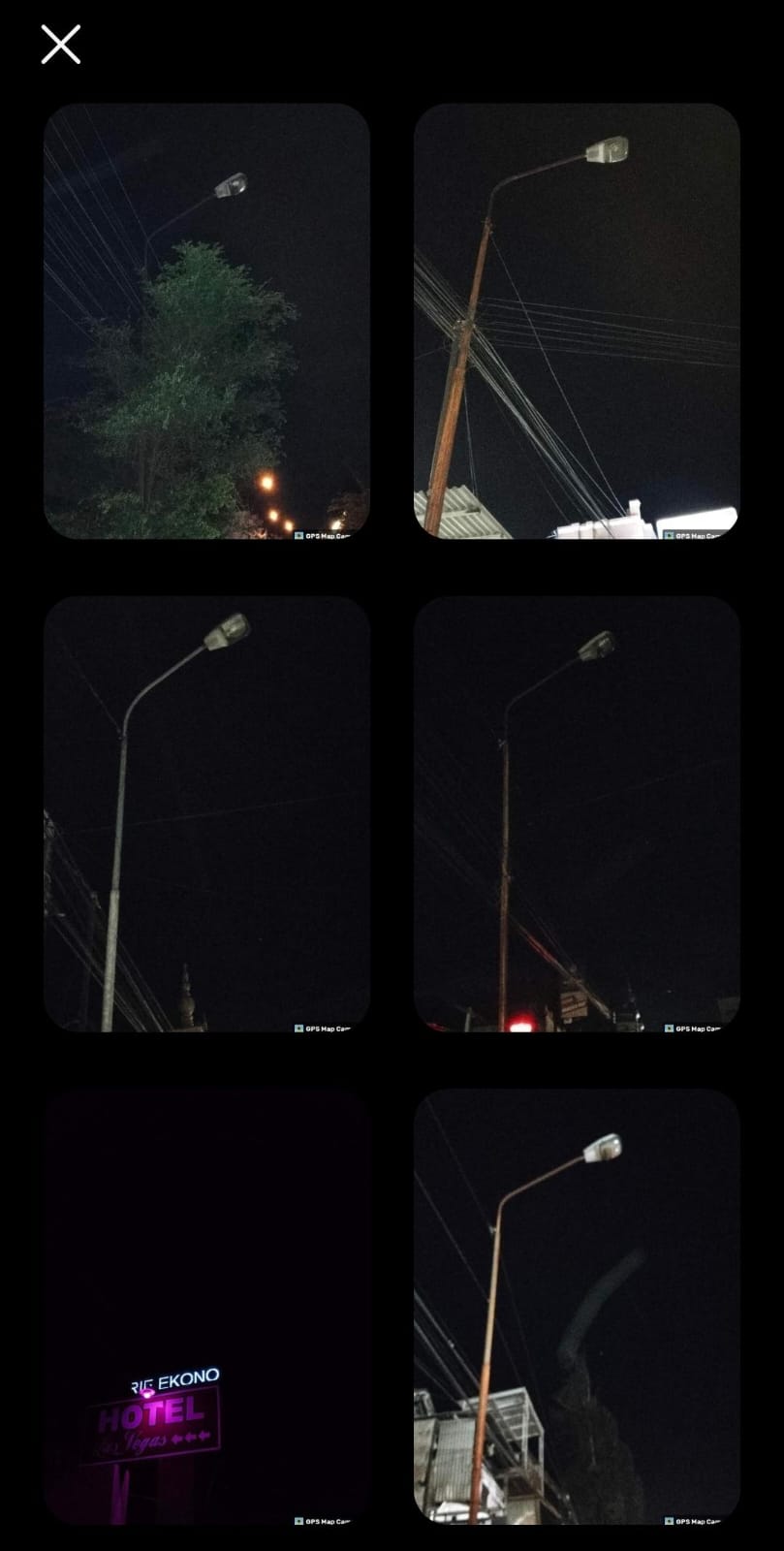
Task: Close the photo gallery view
Action: coord(60,45)
